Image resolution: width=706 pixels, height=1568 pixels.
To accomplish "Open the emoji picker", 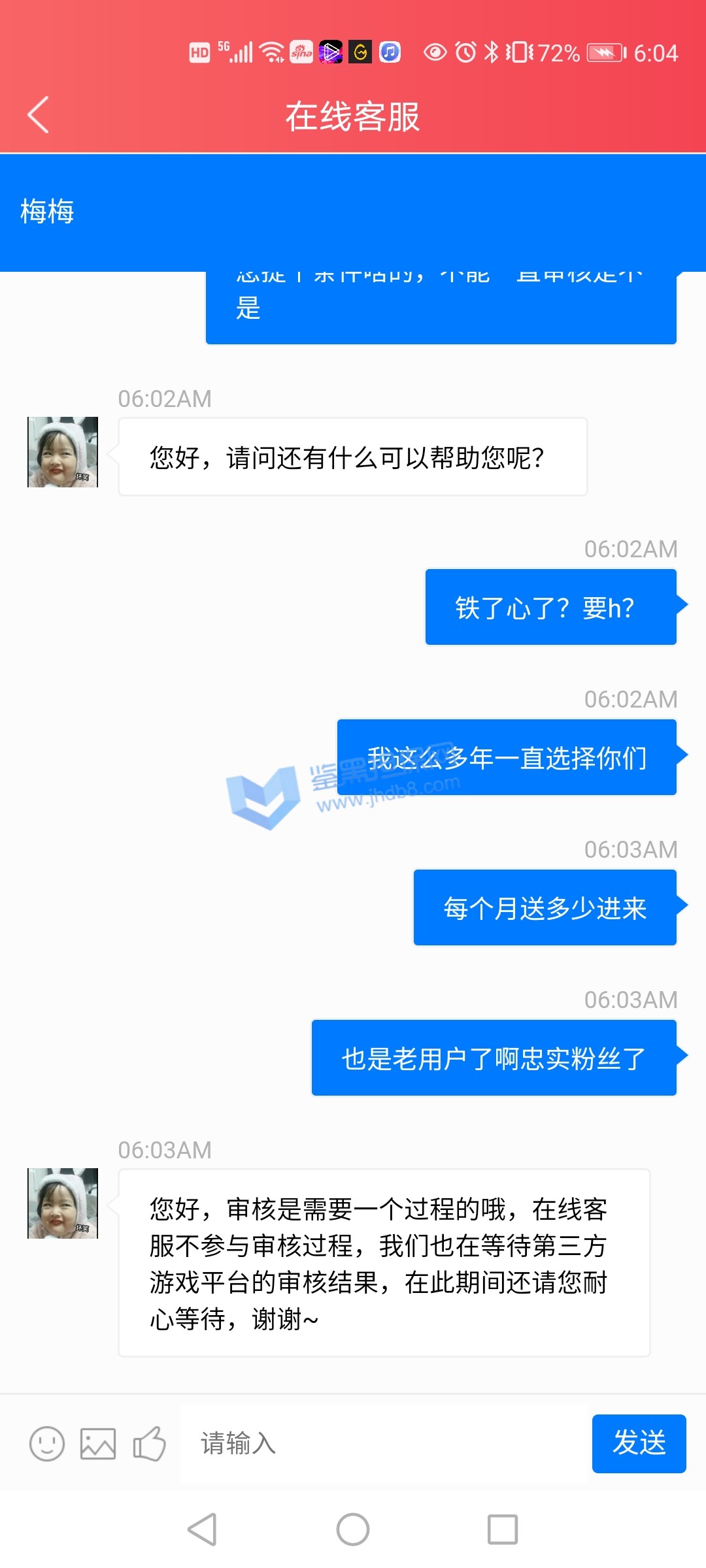I will (x=47, y=1443).
